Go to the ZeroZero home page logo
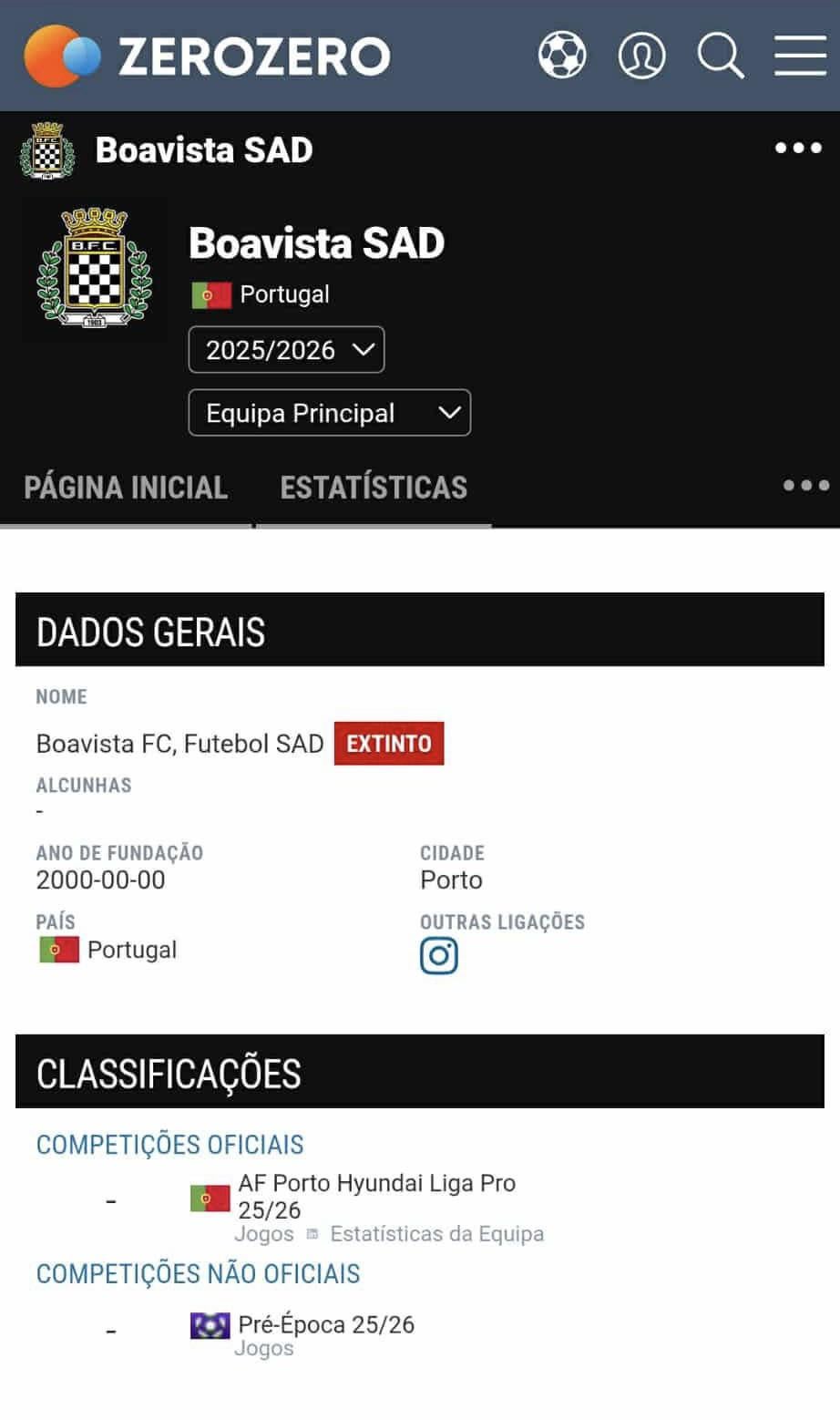Image resolution: width=840 pixels, height=1420 pixels. 208,56
